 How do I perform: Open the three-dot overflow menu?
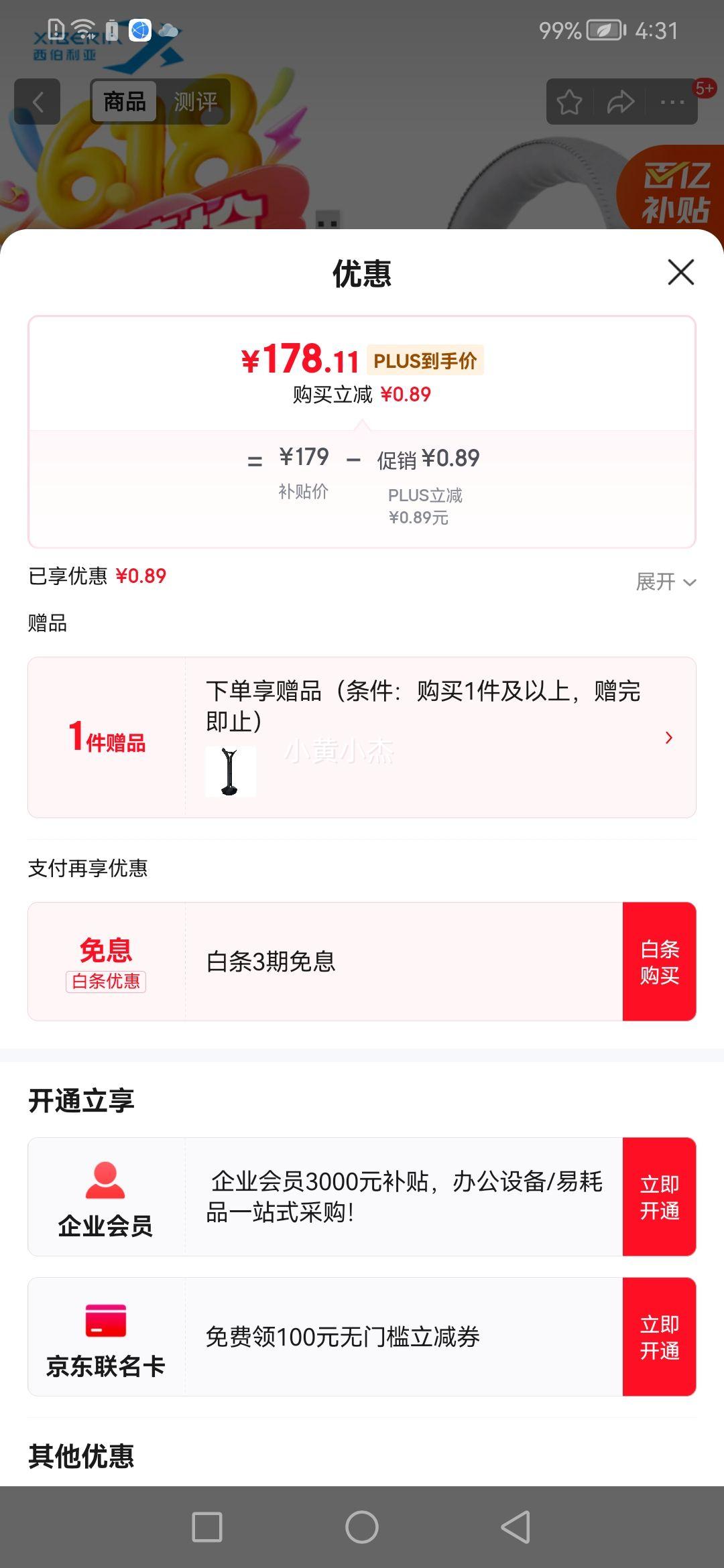672,102
